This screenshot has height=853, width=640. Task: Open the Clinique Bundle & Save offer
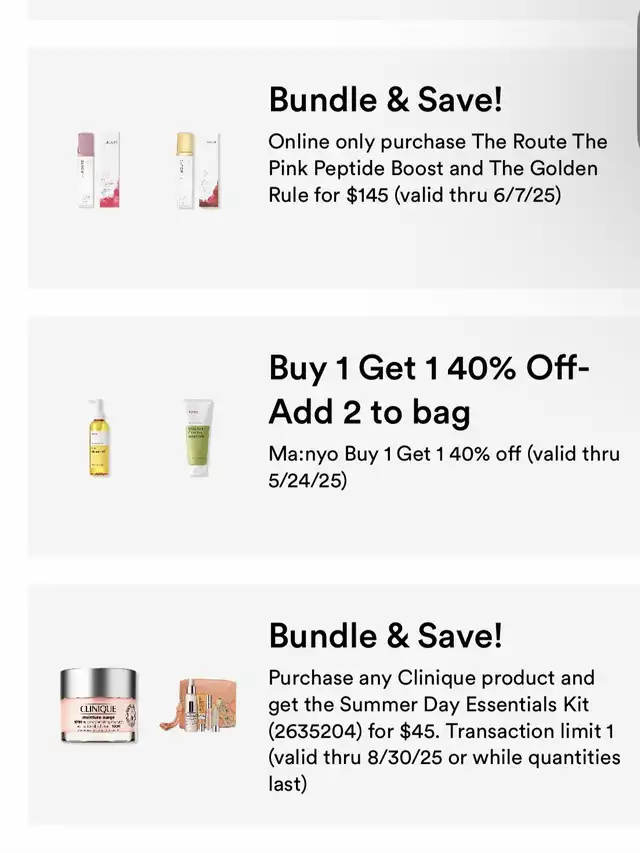pyautogui.click(x=385, y=635)
